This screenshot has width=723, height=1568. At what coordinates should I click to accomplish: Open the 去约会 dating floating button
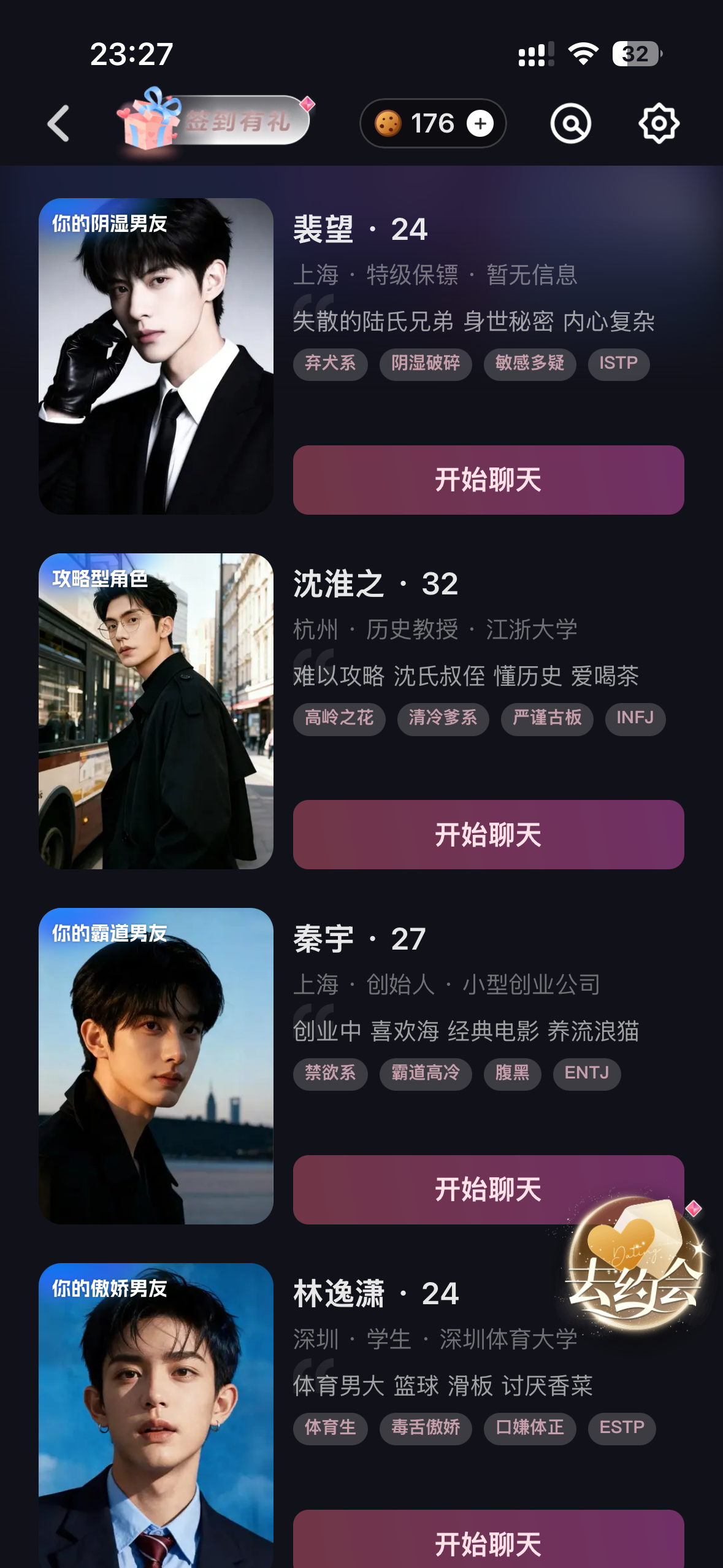(x=635, y=1265)
